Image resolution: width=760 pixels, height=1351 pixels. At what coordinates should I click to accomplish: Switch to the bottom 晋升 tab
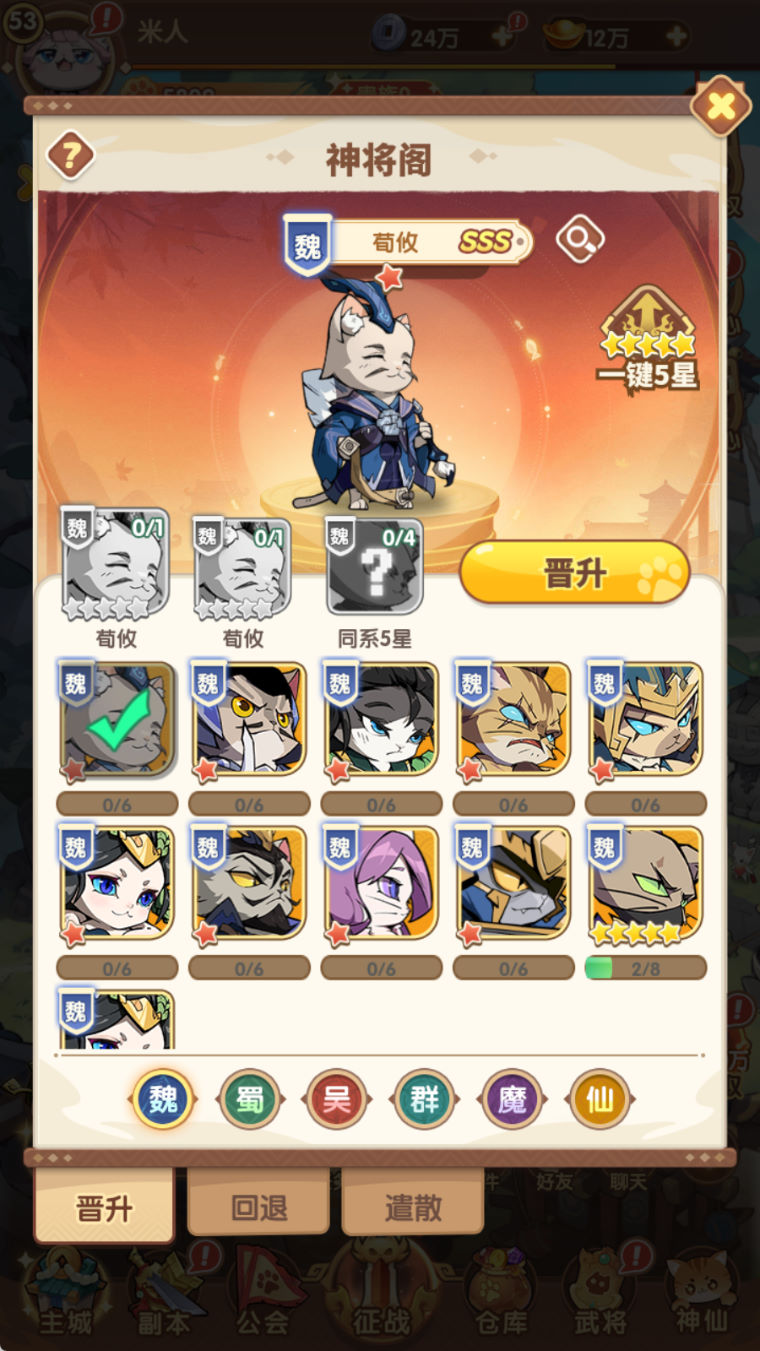click(104, 1207)
